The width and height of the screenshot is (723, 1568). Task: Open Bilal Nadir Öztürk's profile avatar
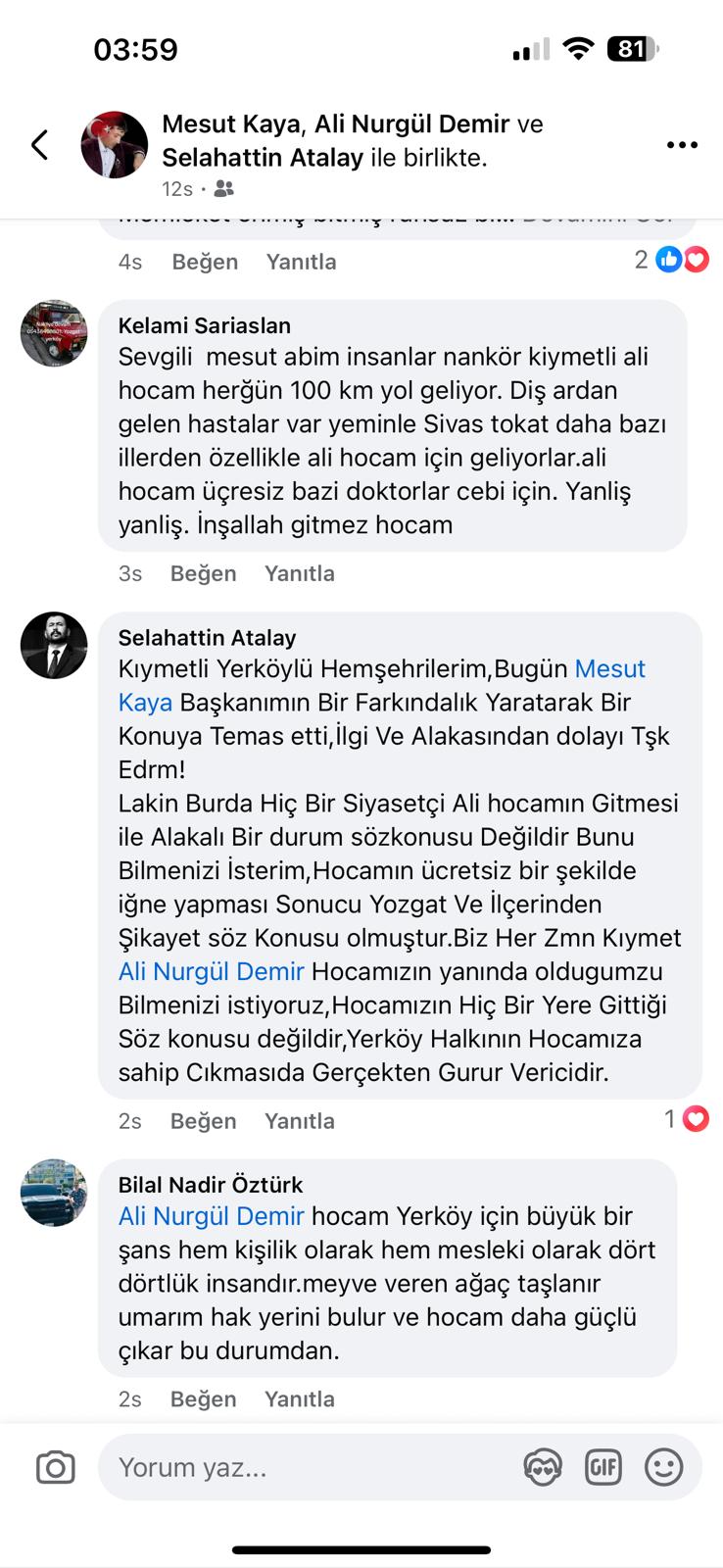click(54, 1193)
